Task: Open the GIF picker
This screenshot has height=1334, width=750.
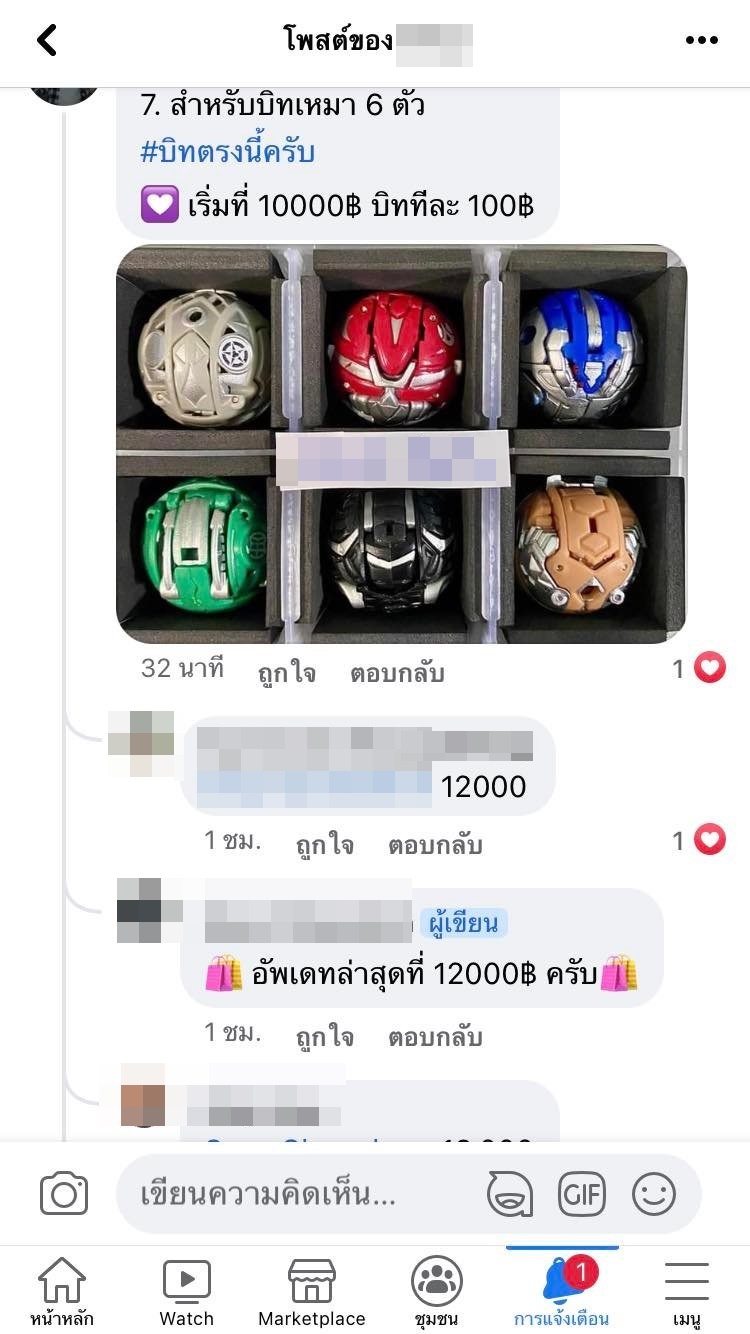Action: coord(582,1194)
